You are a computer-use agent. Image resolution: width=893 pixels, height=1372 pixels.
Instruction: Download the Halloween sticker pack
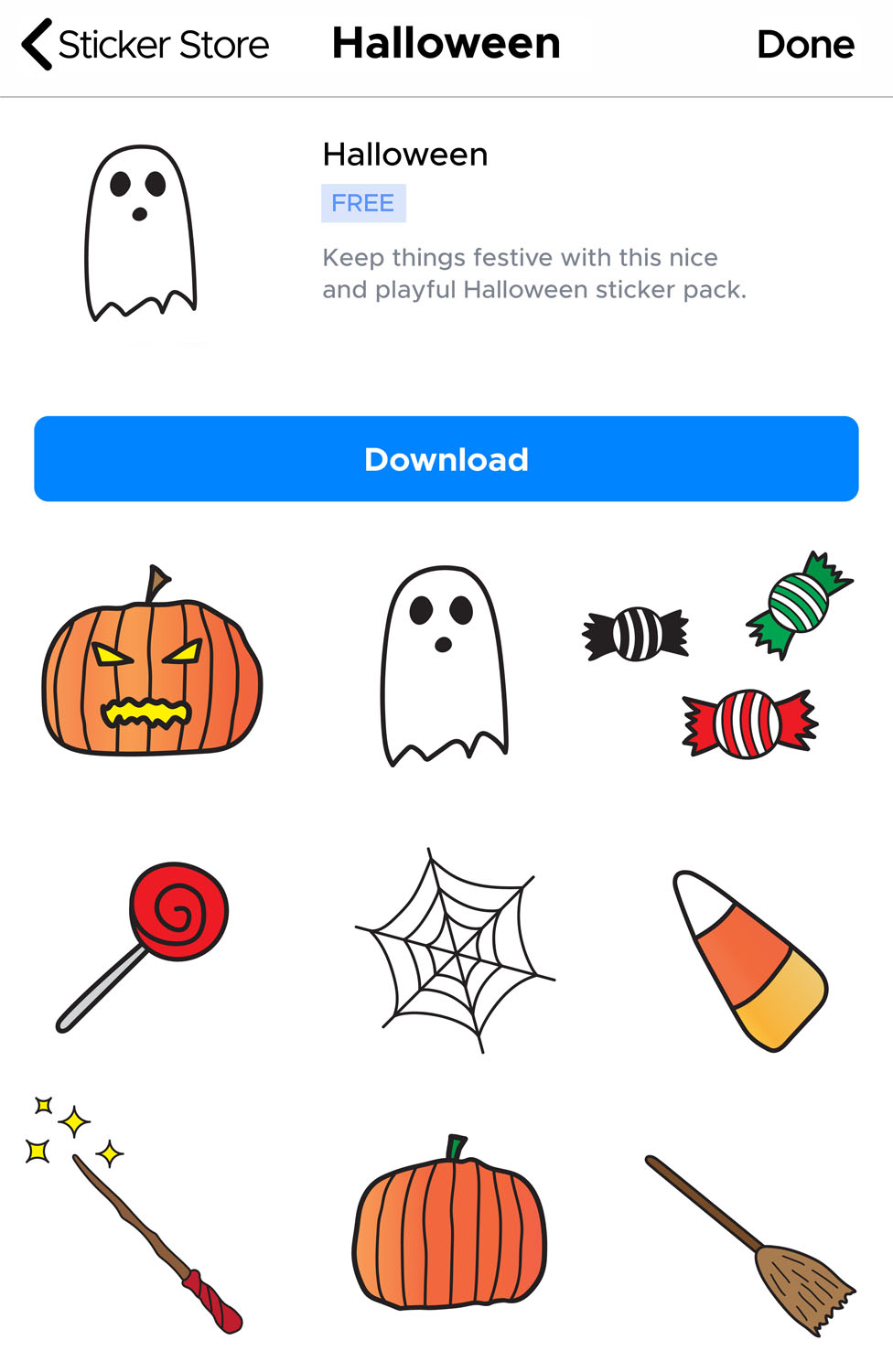(x=446, y=459)
